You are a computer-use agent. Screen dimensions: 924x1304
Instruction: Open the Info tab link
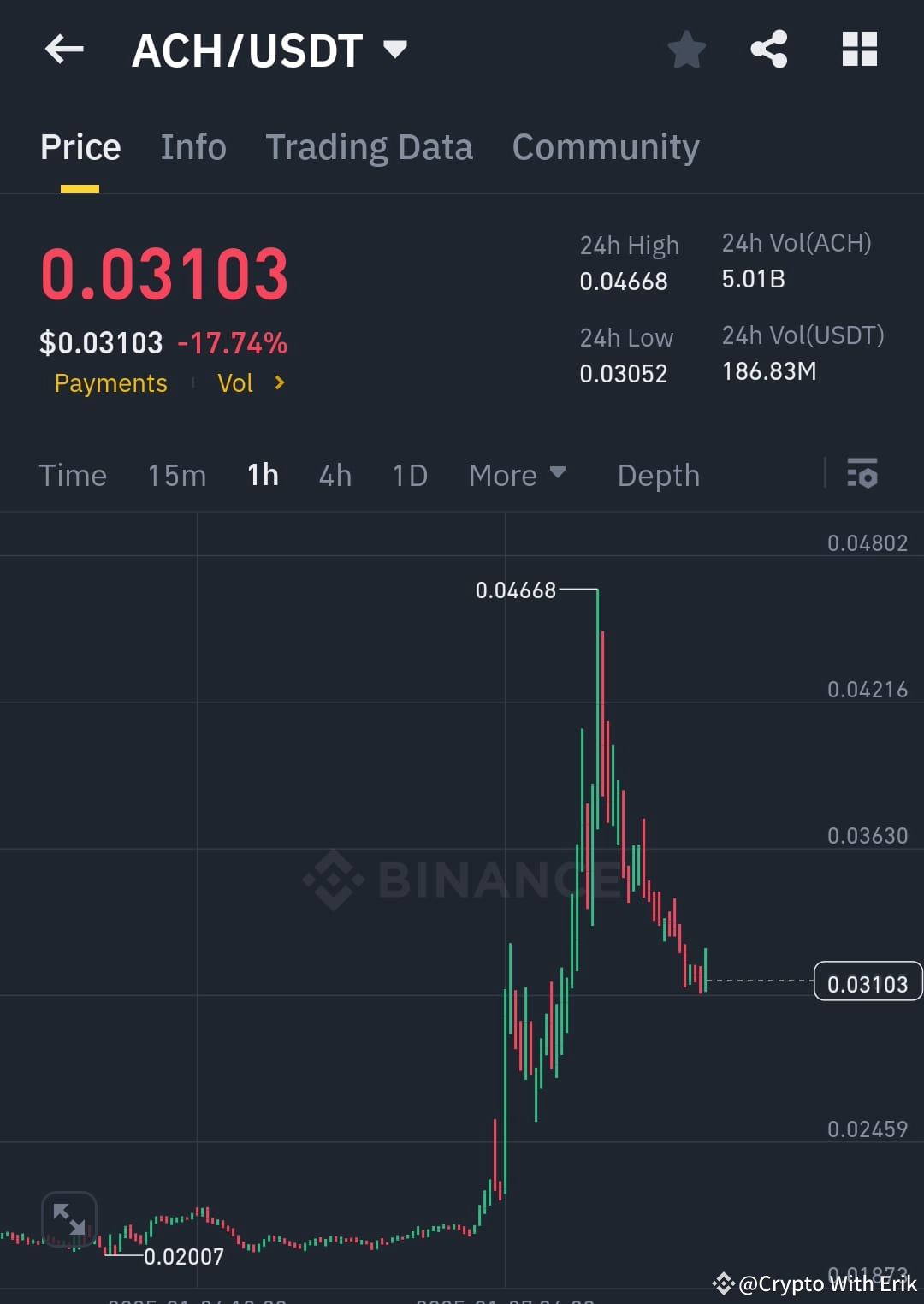coord(192,146)
